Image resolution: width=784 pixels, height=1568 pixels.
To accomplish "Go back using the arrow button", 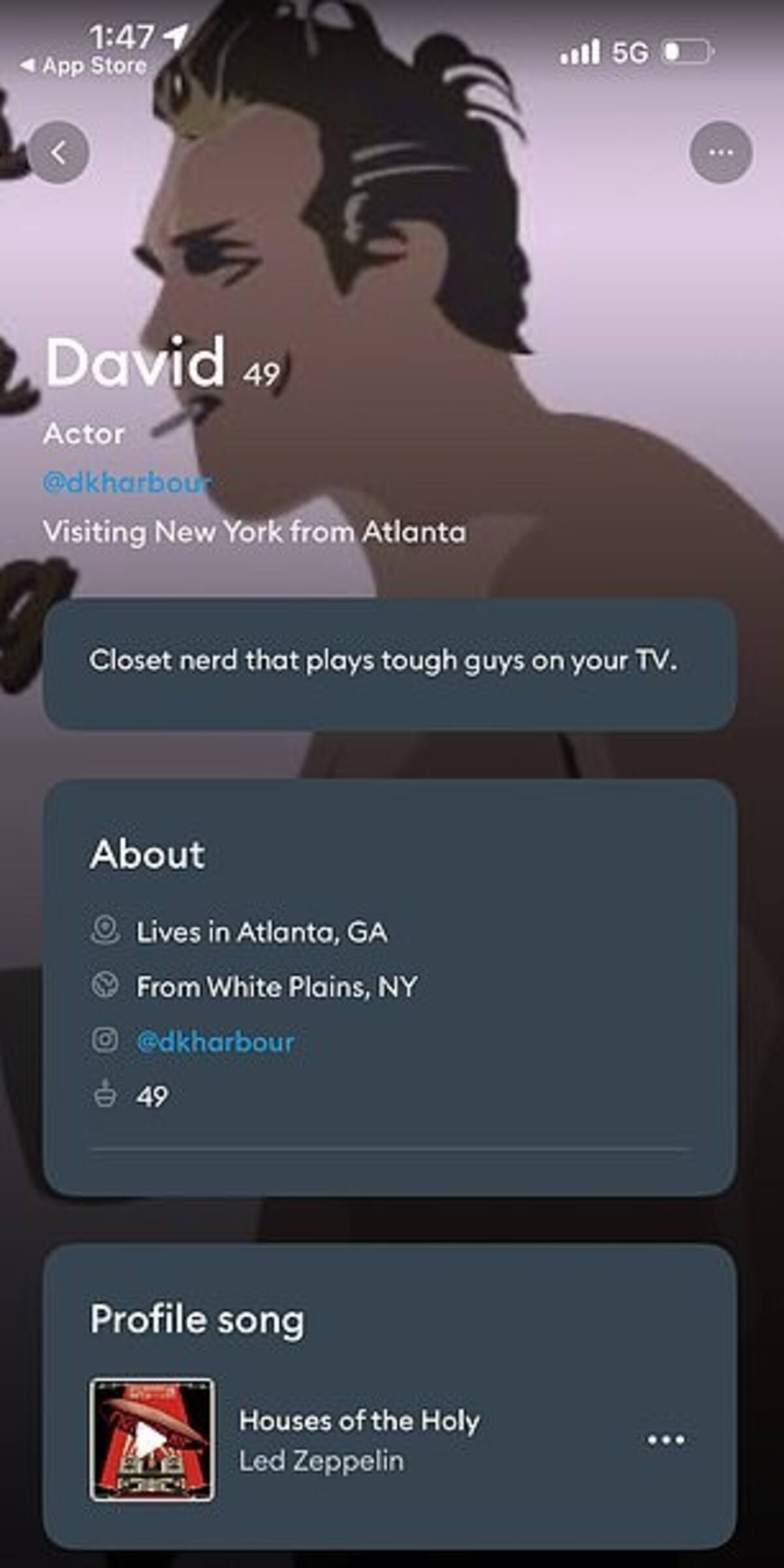I will click(x=59, y=153).
